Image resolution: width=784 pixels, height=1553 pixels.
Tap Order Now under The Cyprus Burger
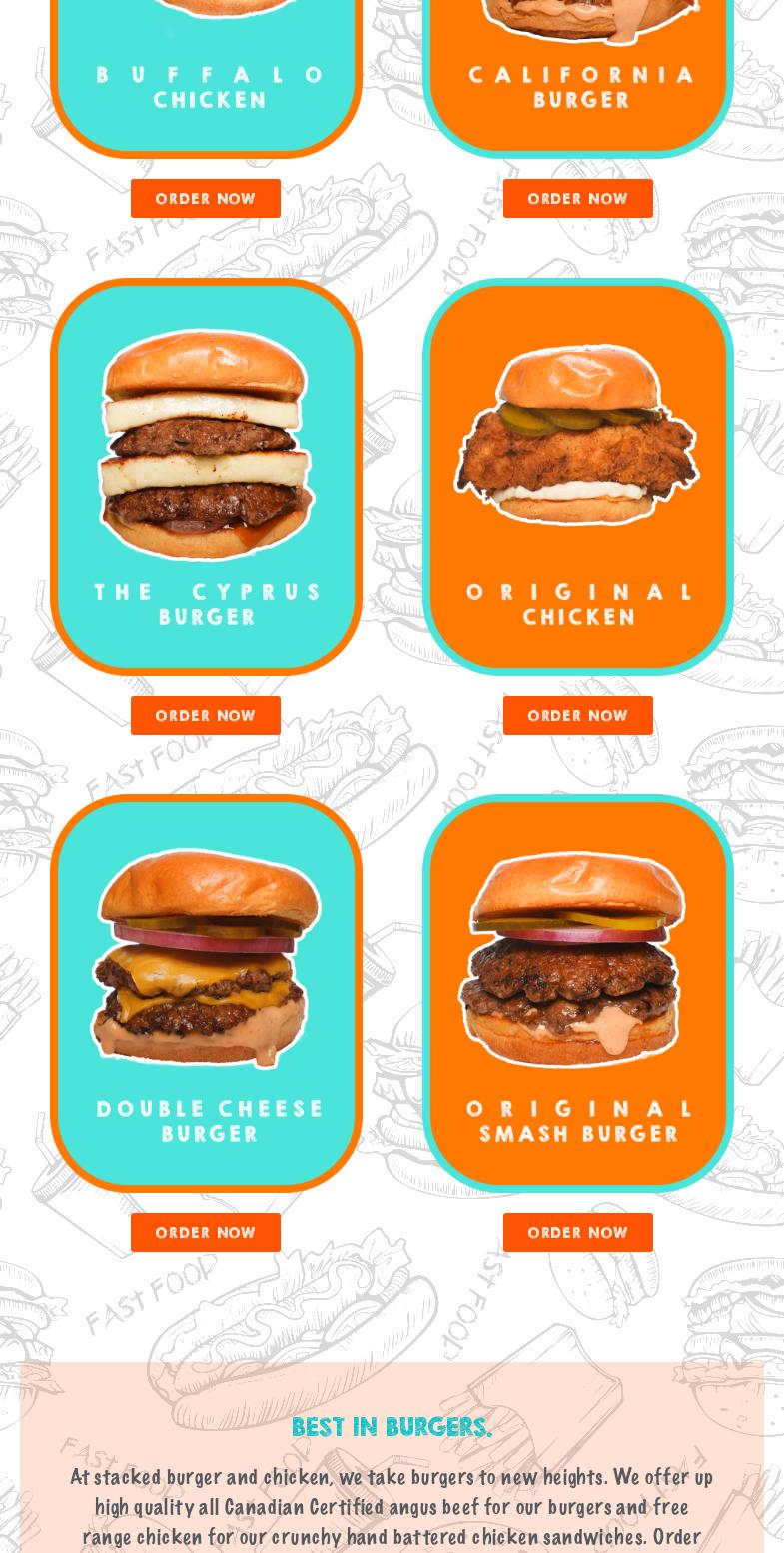tap(206, 715)
